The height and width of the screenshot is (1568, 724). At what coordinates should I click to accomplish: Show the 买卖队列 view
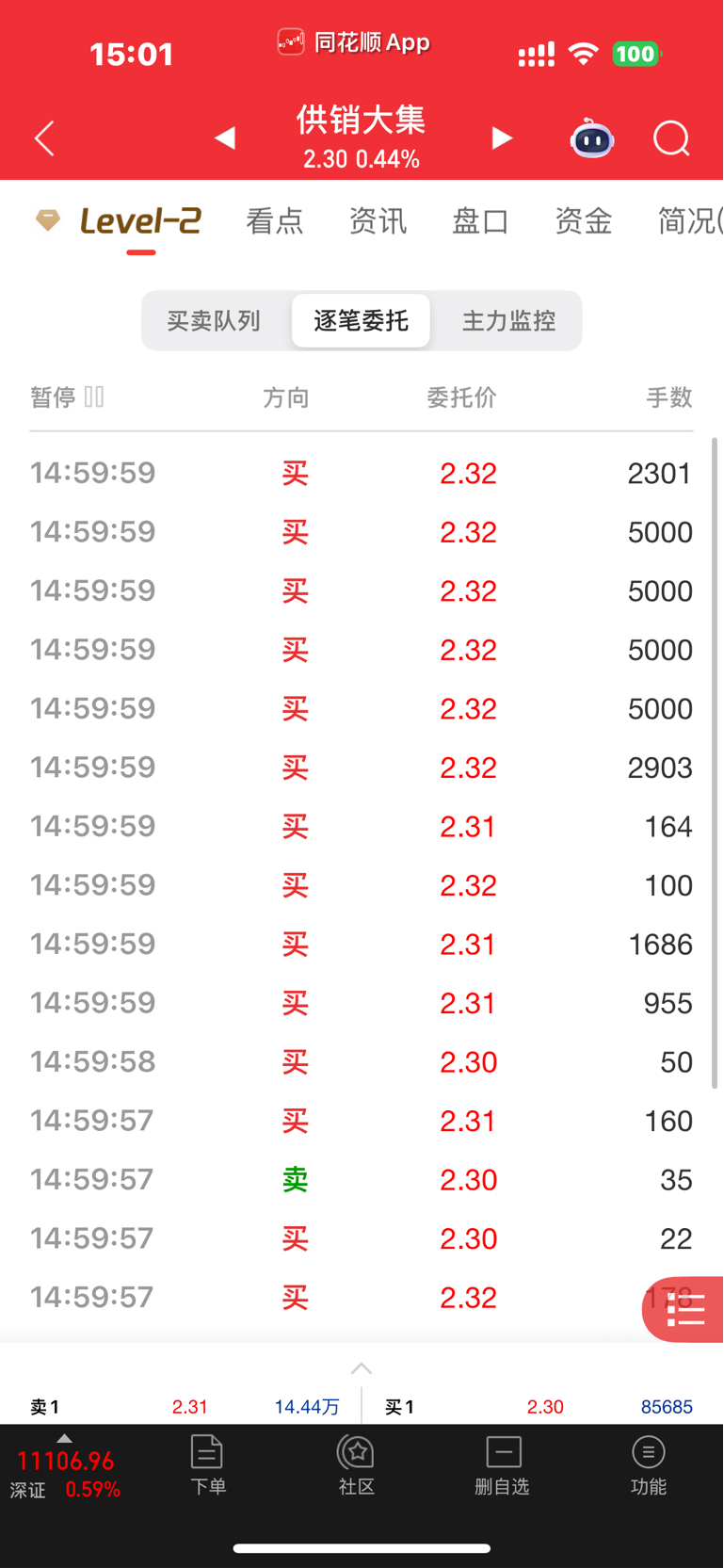pos(214,321)
